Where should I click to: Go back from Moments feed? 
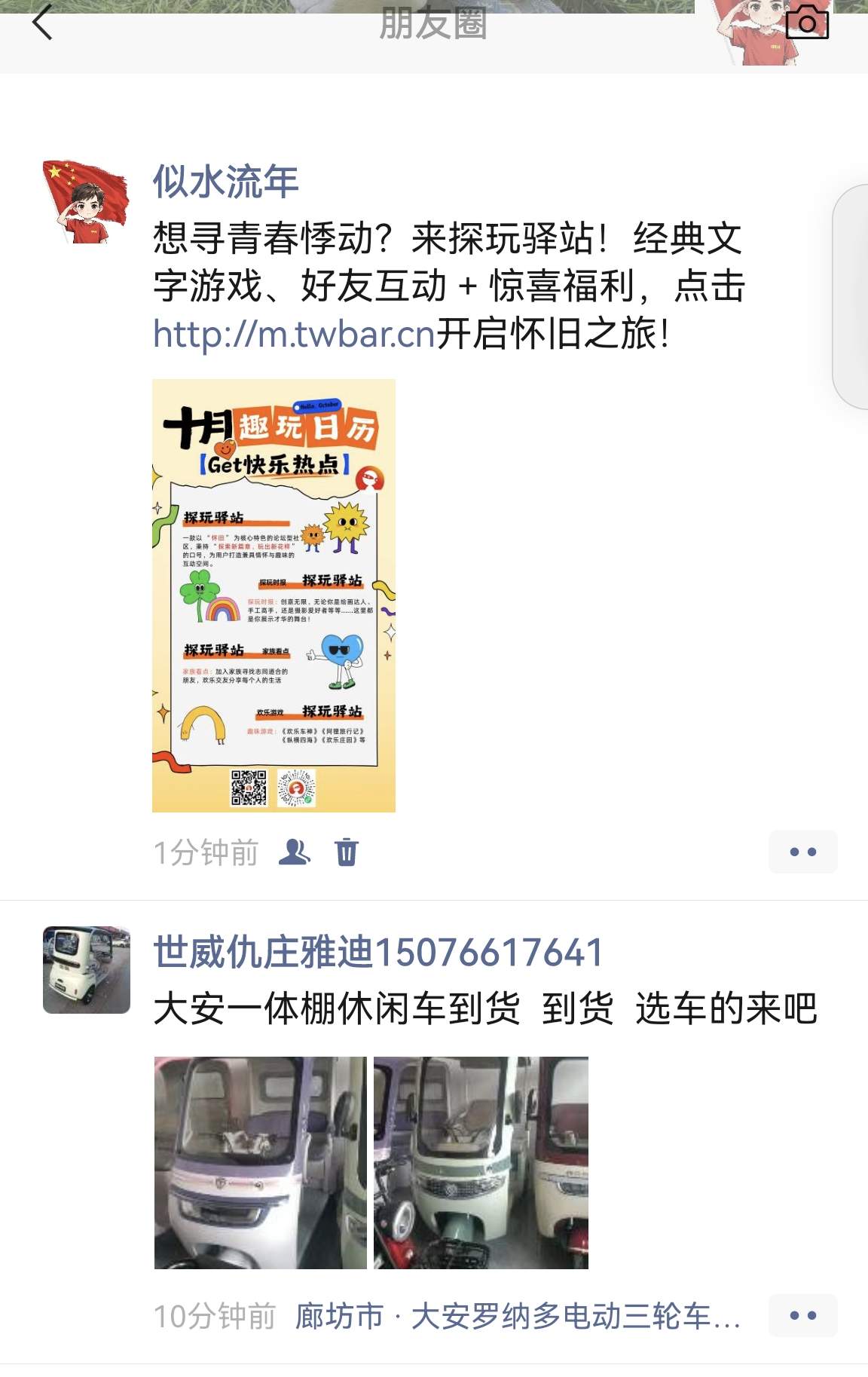point(42,22)
